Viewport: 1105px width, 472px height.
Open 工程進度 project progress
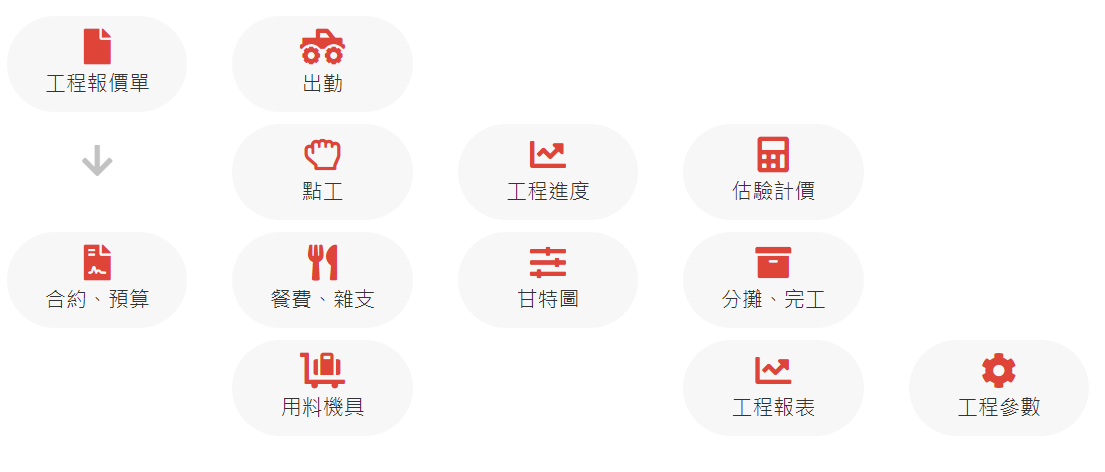coord(548,172)
